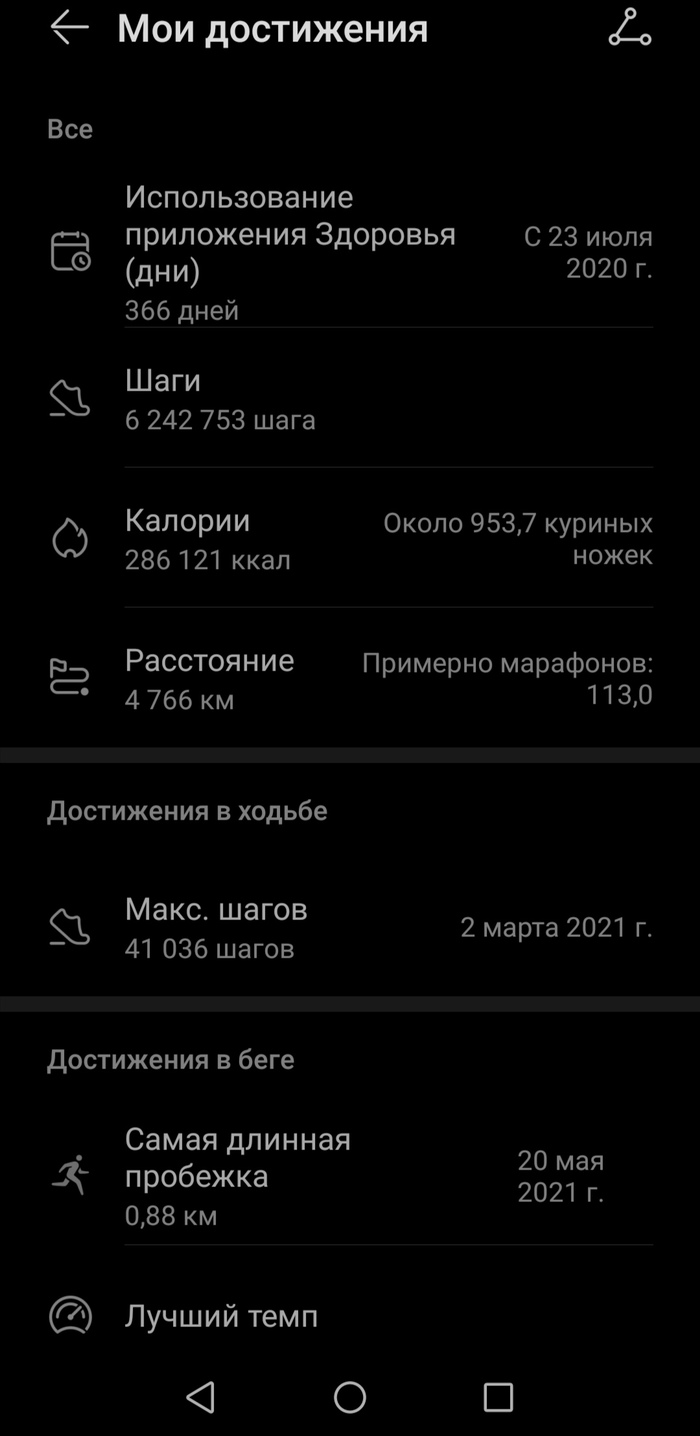Open the Макс. шагов record
The width and height of the screenshot is (700, 1436).
[350, 928]
